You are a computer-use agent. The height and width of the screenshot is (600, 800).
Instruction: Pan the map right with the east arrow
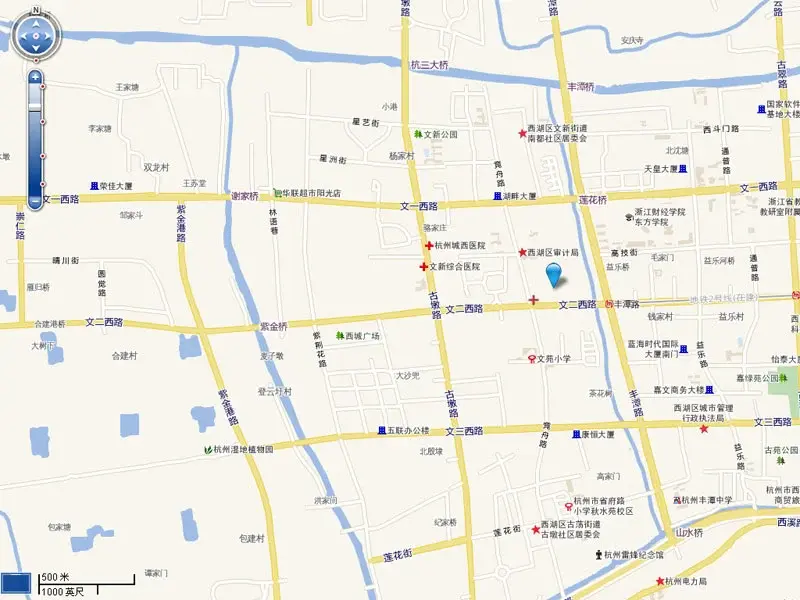point(50,38)
